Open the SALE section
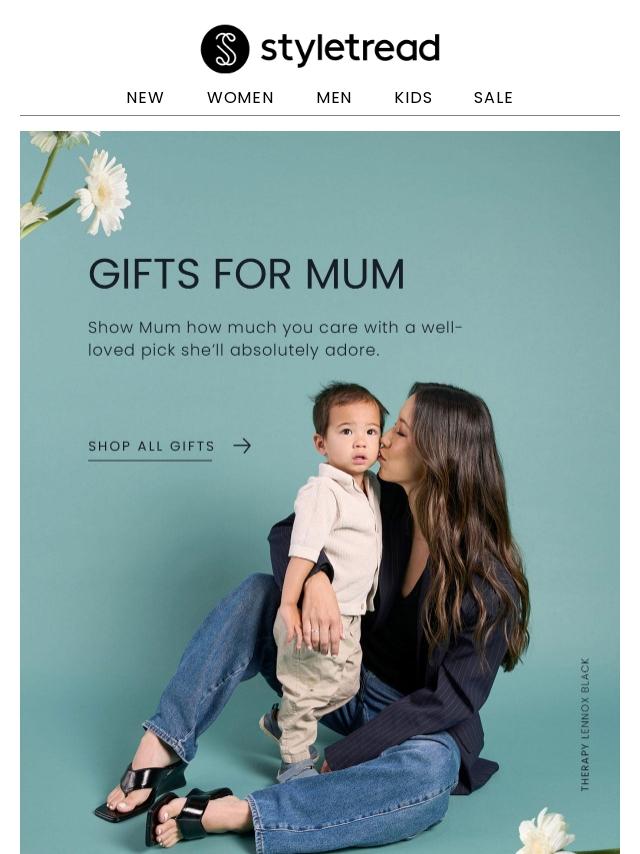The image size is (640, 854). click(x=493, y=97)
